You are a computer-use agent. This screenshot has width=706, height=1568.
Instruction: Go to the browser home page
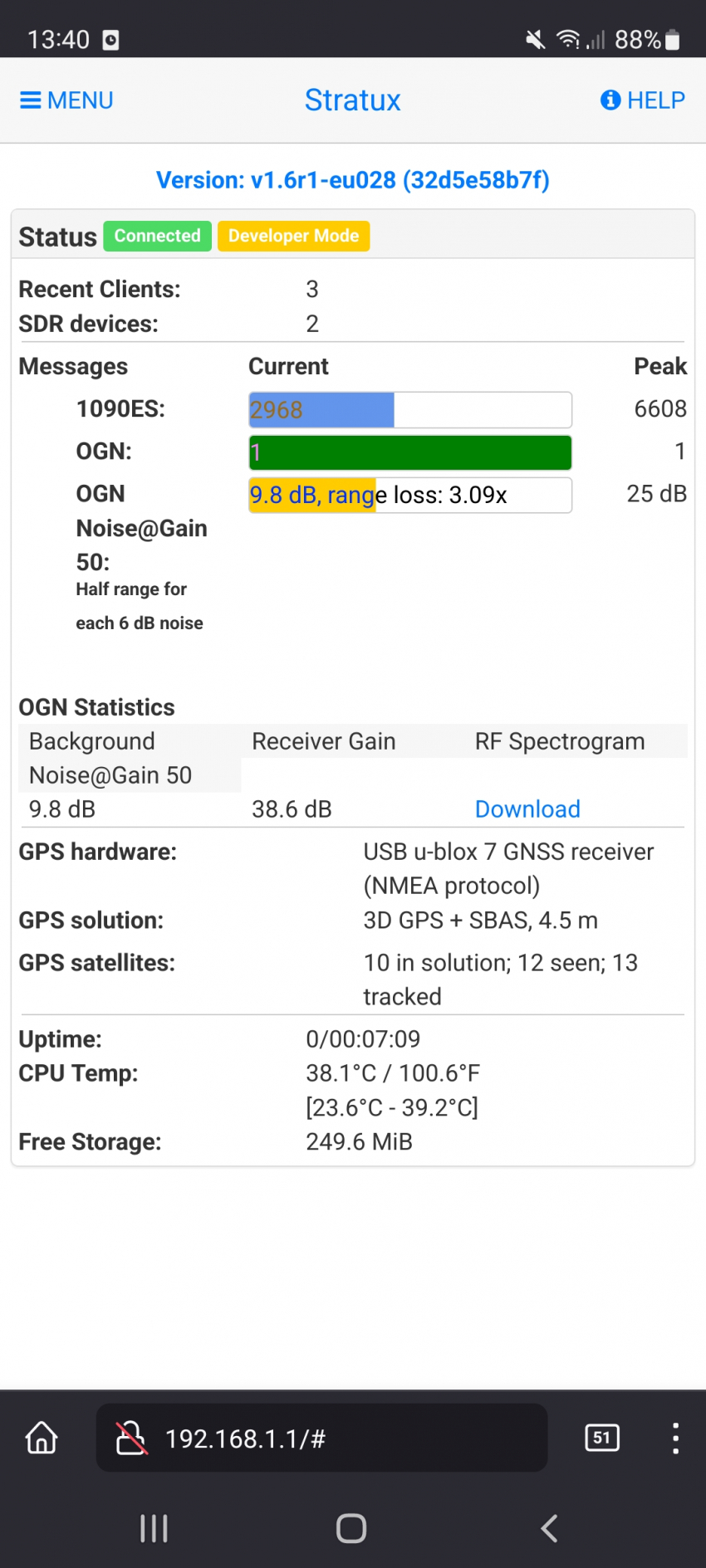pyautogui.click(x=42, y=1439)
